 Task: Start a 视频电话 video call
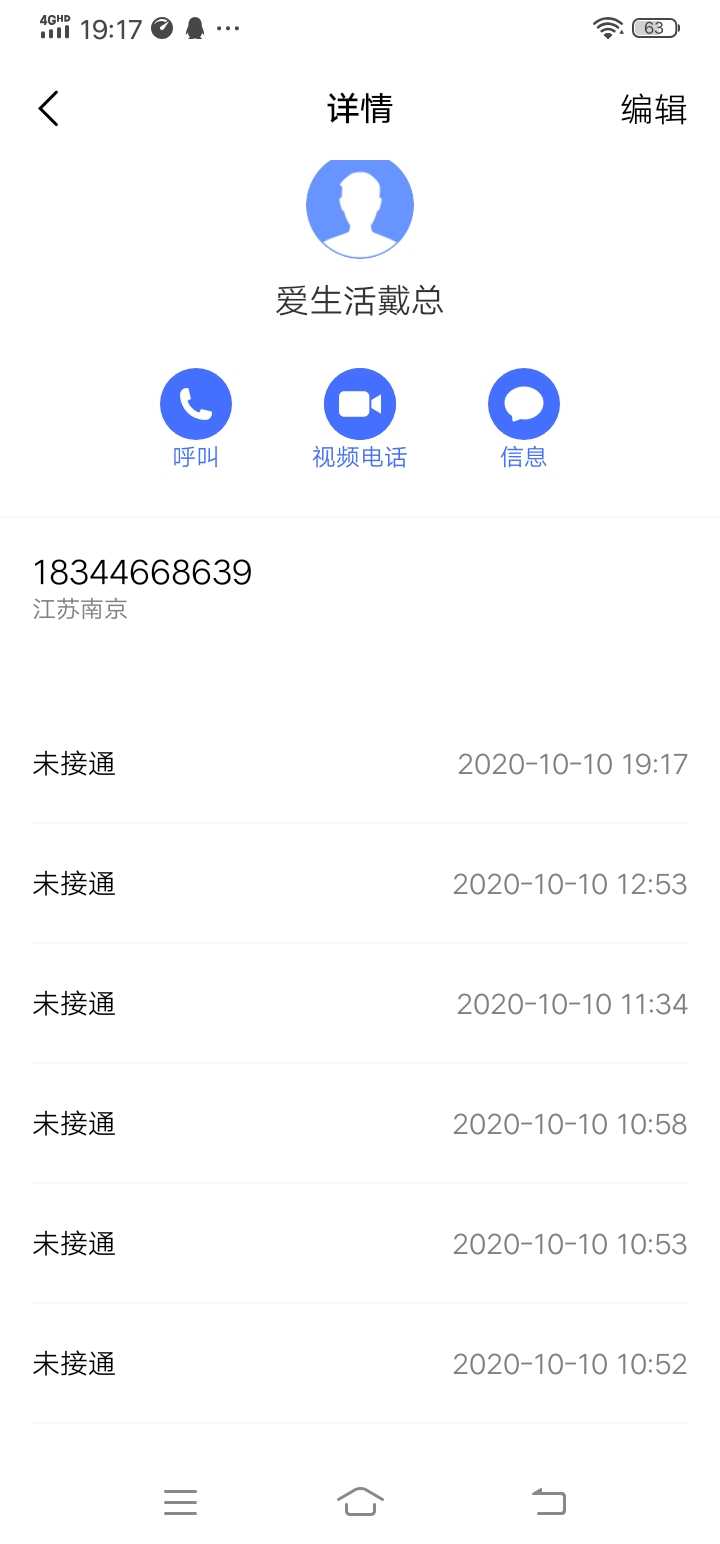click(x=360, y=405)
